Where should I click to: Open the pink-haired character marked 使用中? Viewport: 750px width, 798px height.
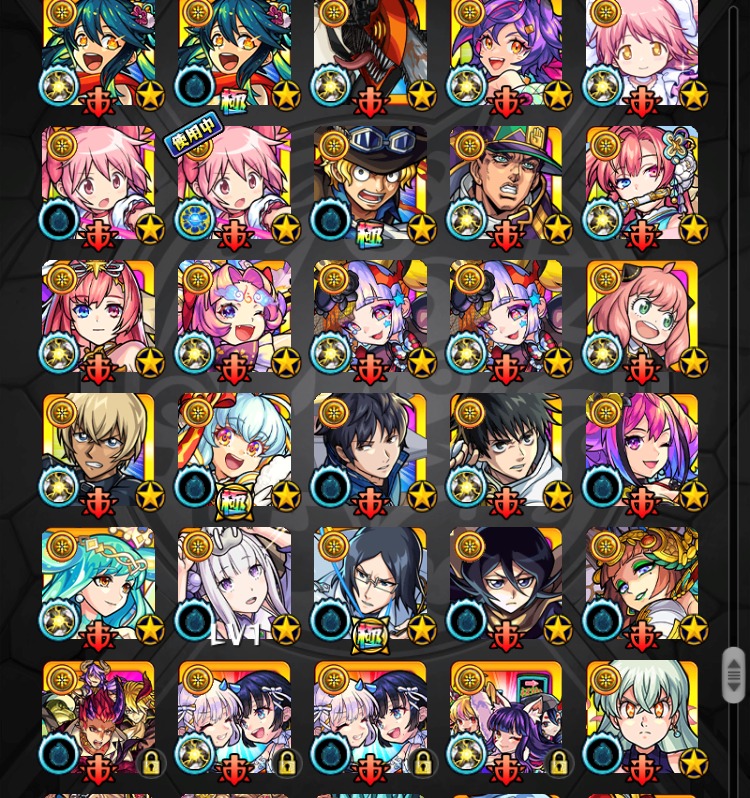[x=234, y=184]
